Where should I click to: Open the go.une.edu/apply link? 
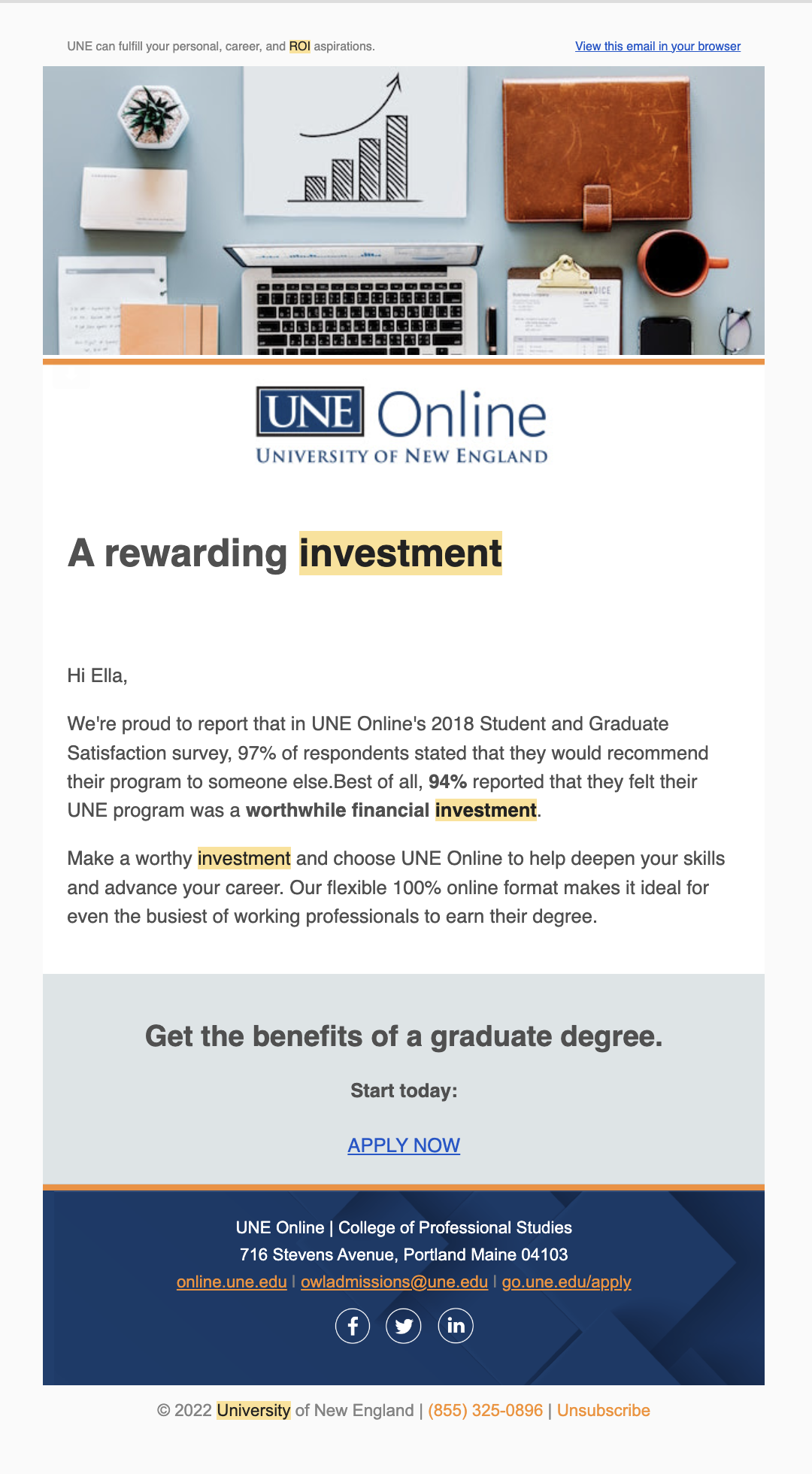(x=567, y=1282)
